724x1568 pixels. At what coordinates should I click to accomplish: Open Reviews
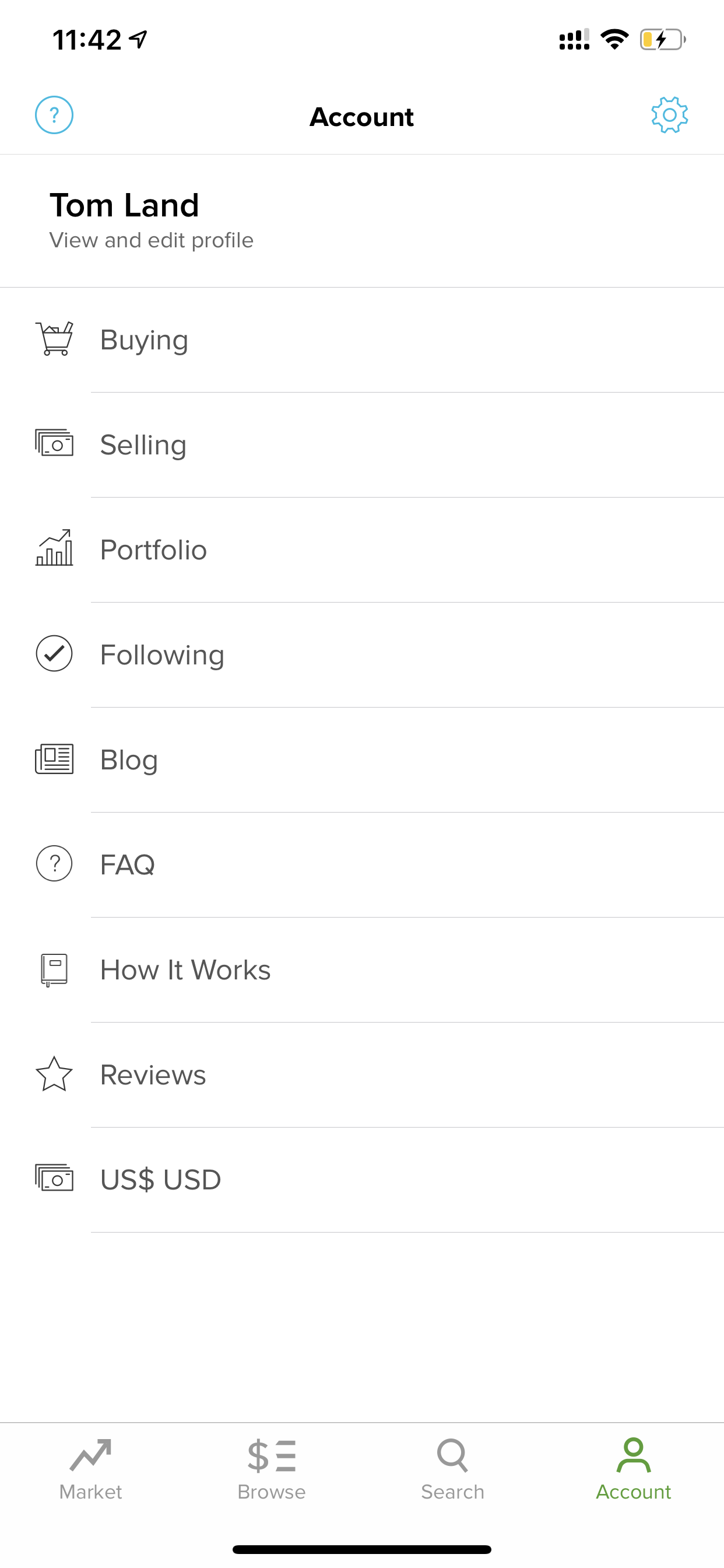(x=362, y=1075)
